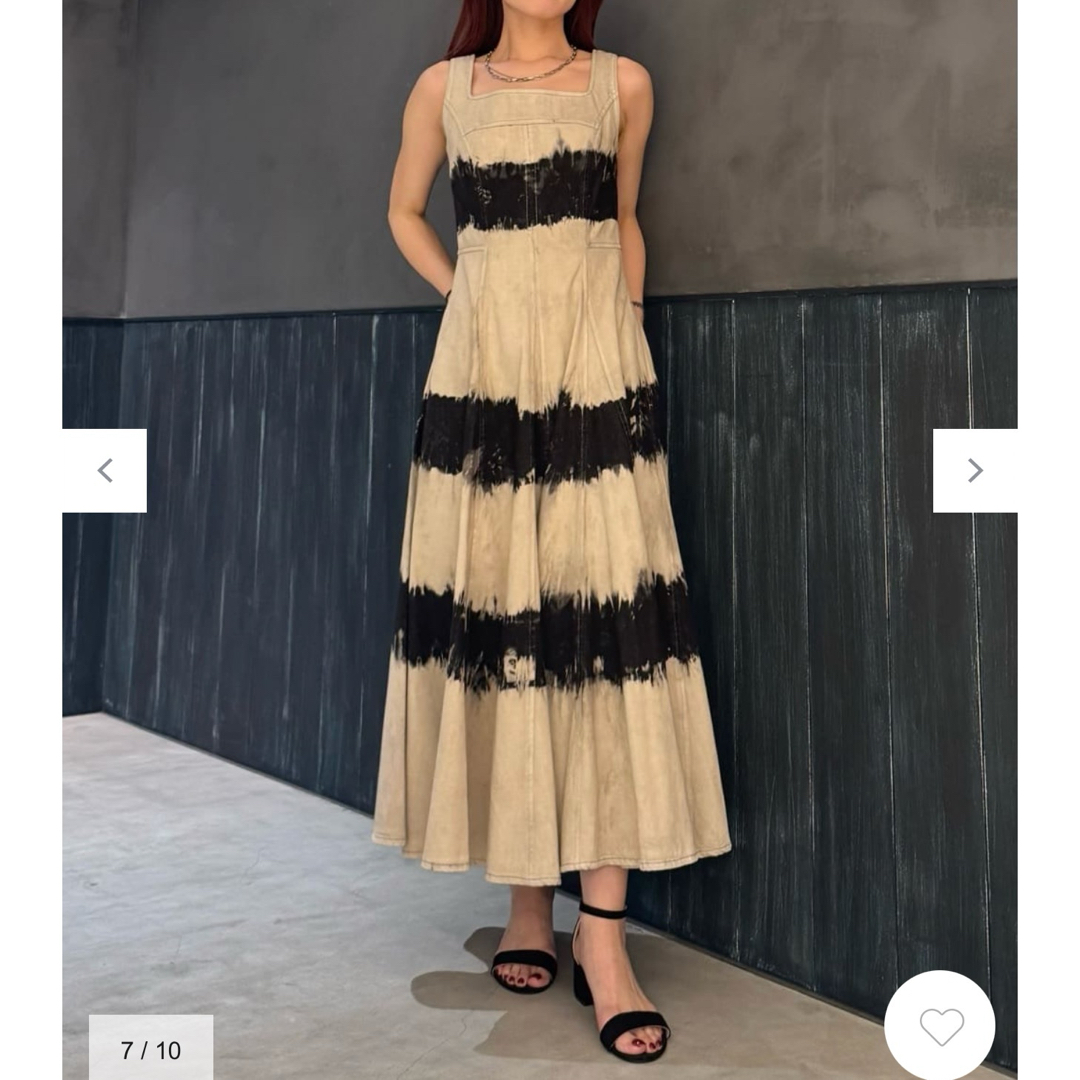Show the next product photo
This screenshot has height=1080, width=1080.
pos(975,470)
